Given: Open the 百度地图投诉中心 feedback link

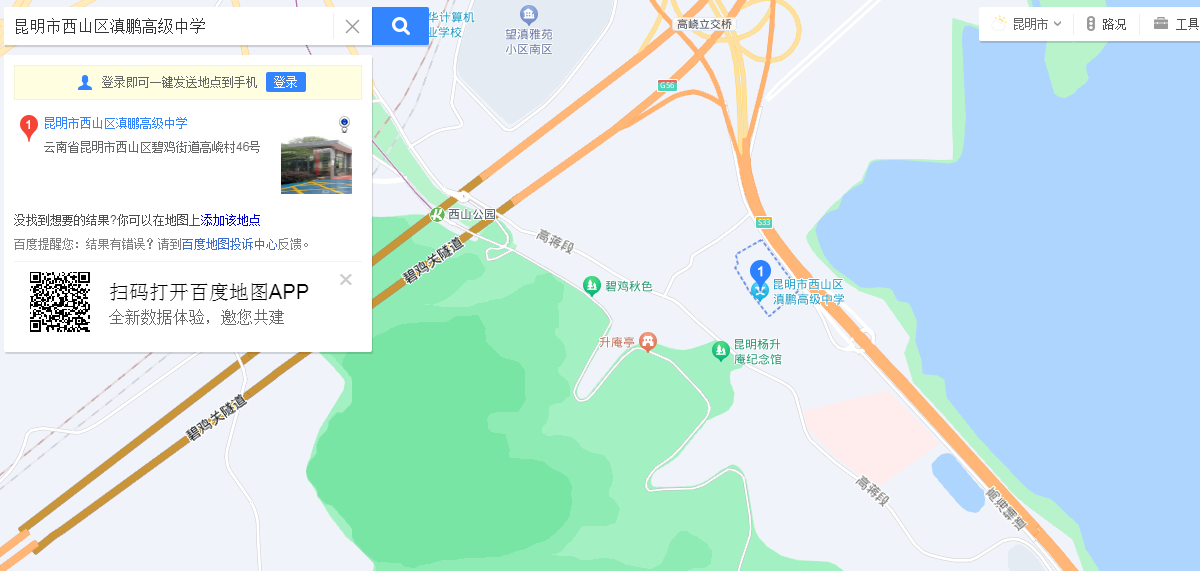Looking at the screenshot, I should 229,244.
